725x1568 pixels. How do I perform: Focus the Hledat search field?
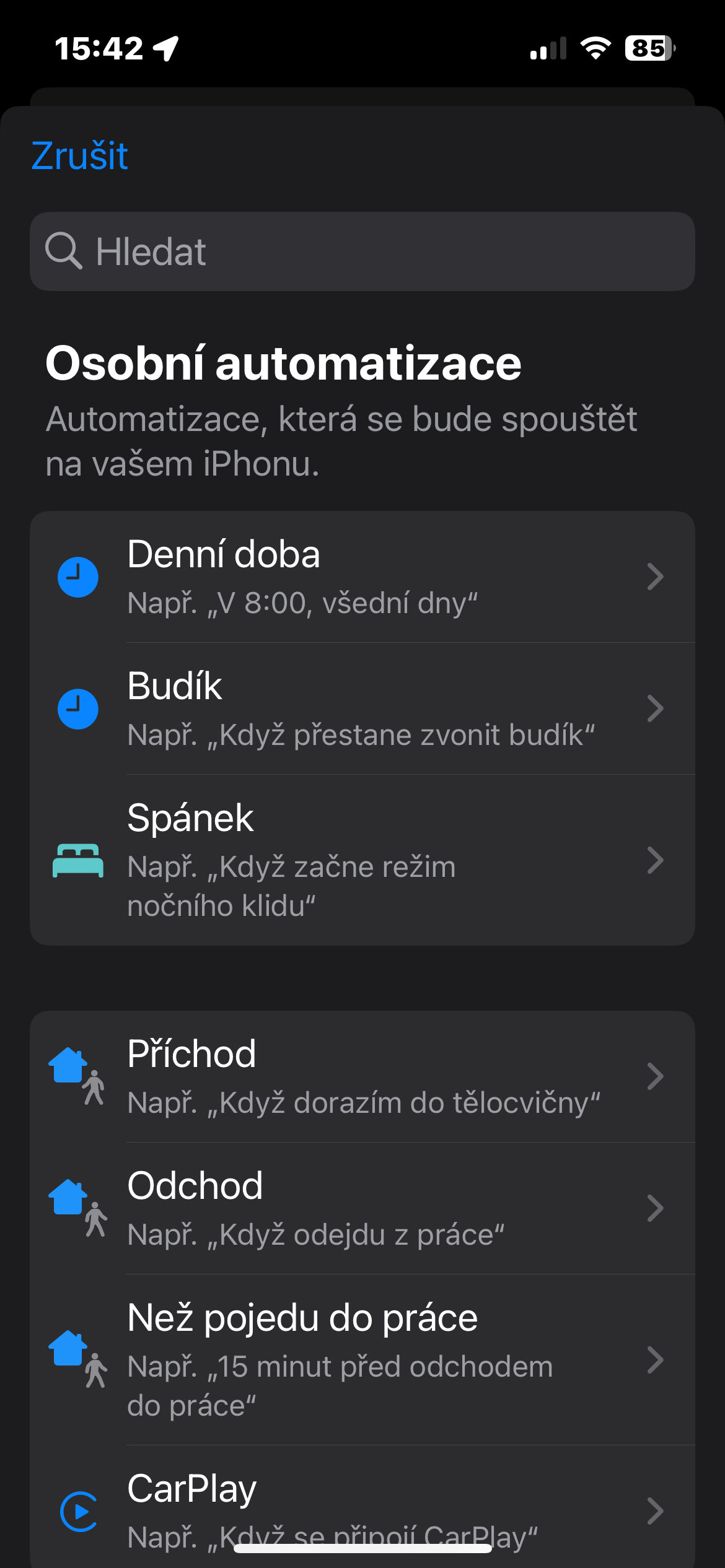(362, 251)
